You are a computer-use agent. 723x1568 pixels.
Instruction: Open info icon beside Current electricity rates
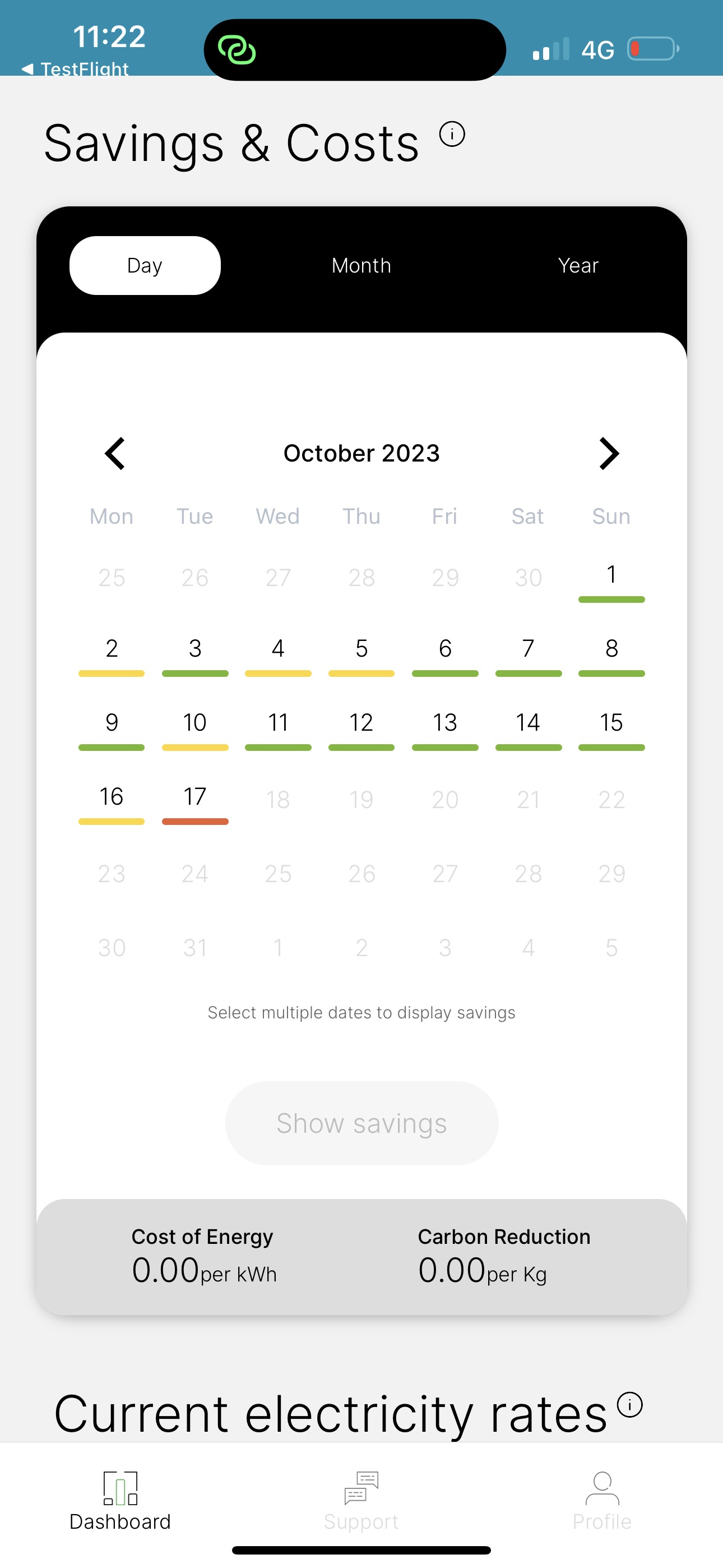tap(630, 1405)
